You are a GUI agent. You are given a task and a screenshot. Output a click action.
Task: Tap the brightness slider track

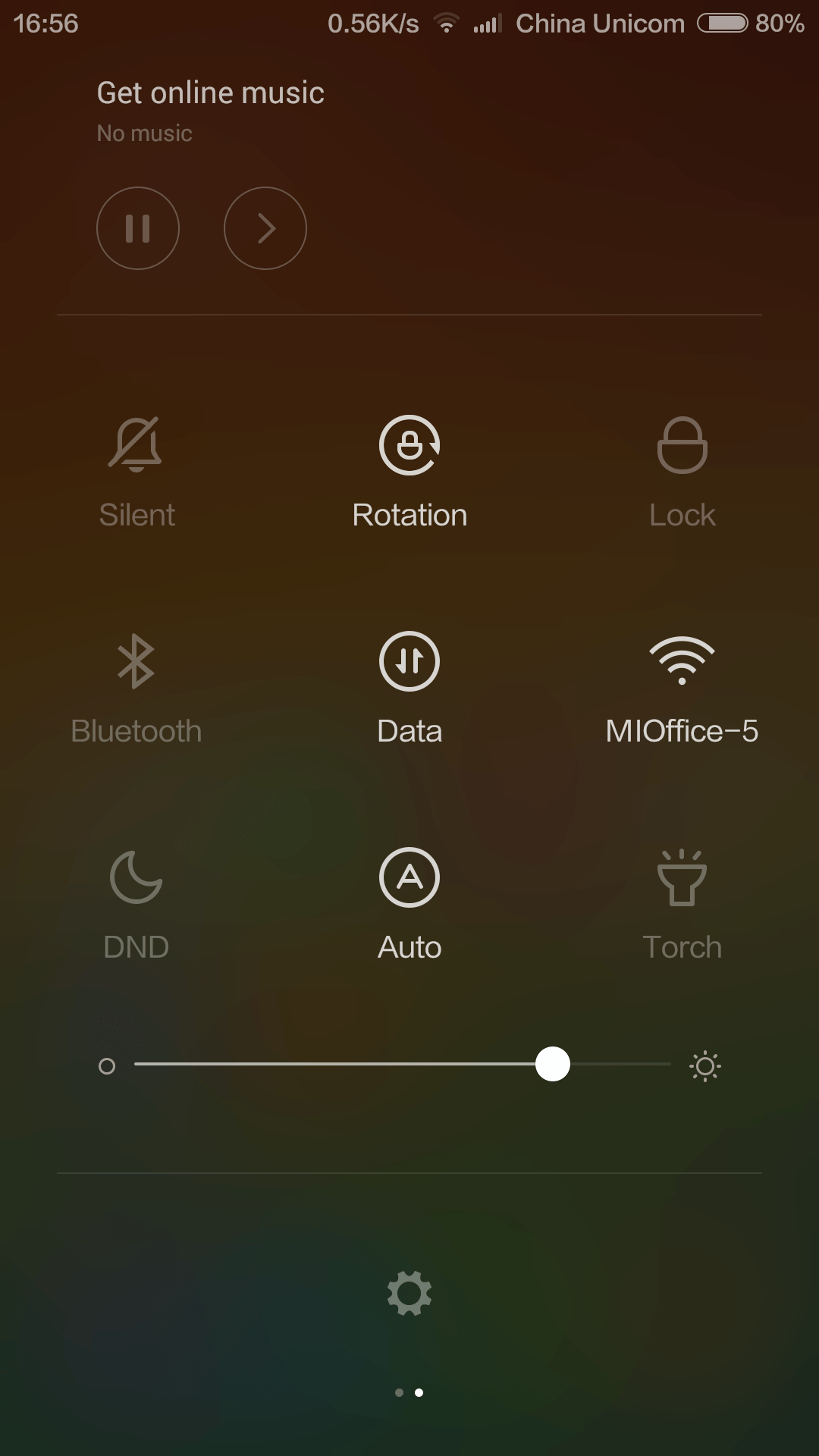coord(403,1064)
